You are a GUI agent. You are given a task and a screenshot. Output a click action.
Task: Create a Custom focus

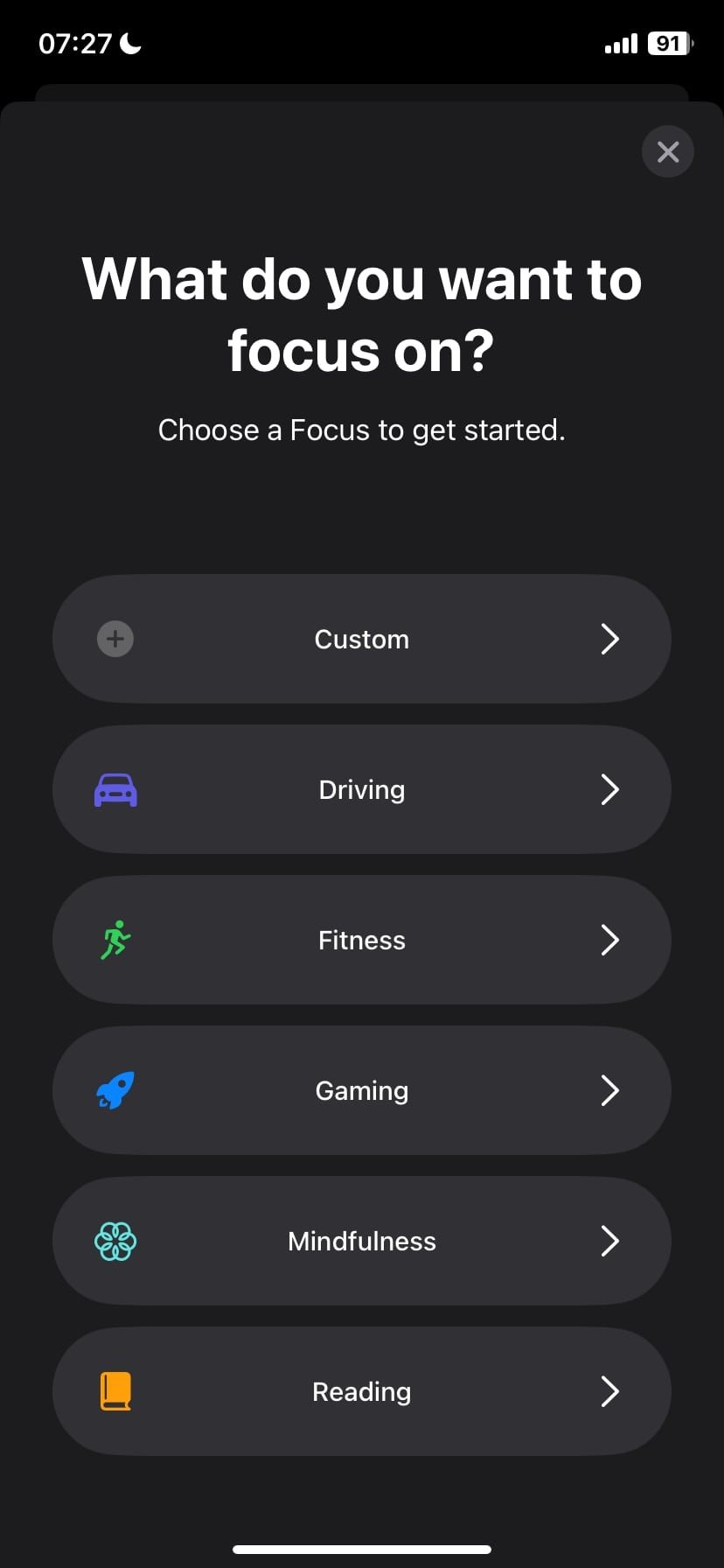coord(362,639)
